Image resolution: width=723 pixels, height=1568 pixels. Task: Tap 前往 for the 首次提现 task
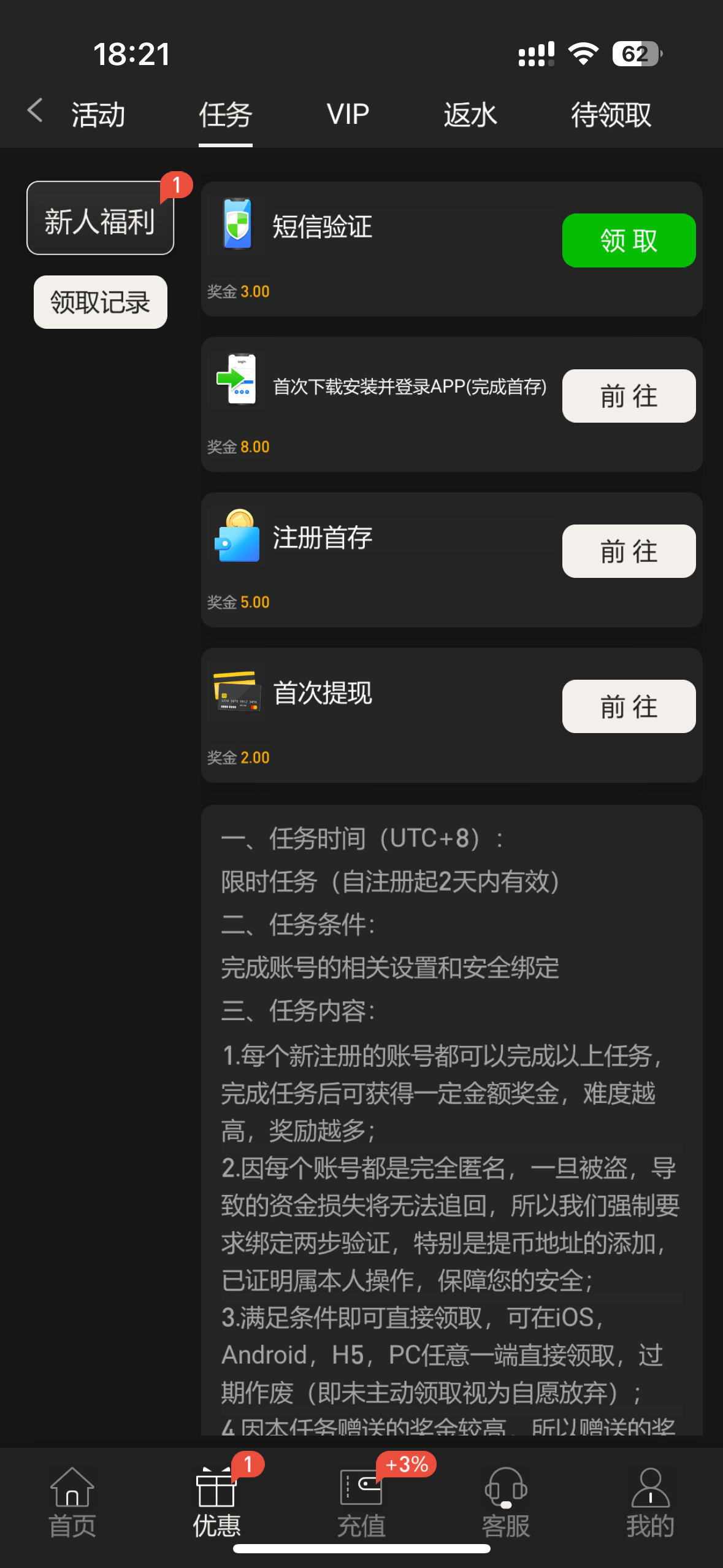629,706
